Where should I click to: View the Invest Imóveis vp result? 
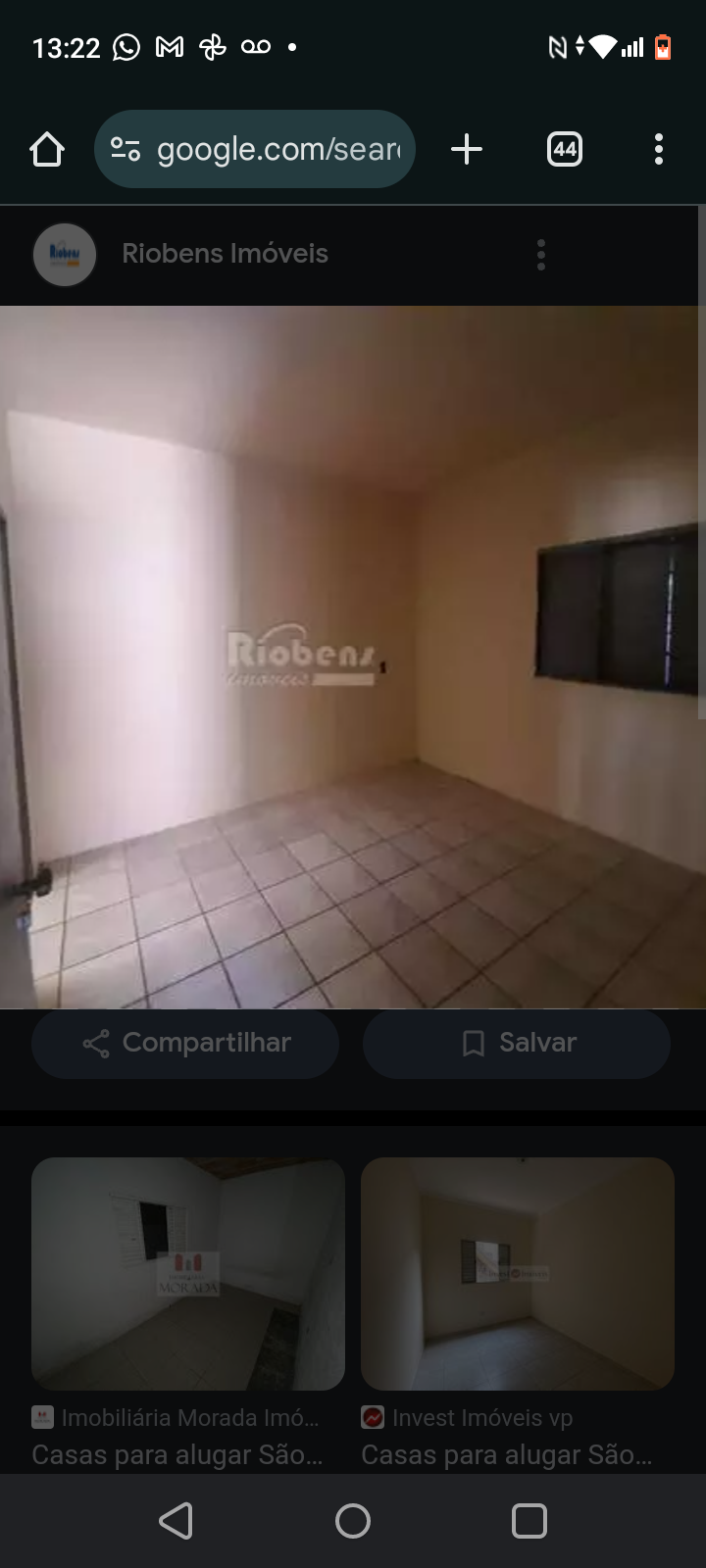pyautogui.click(x=518, y=1273)
